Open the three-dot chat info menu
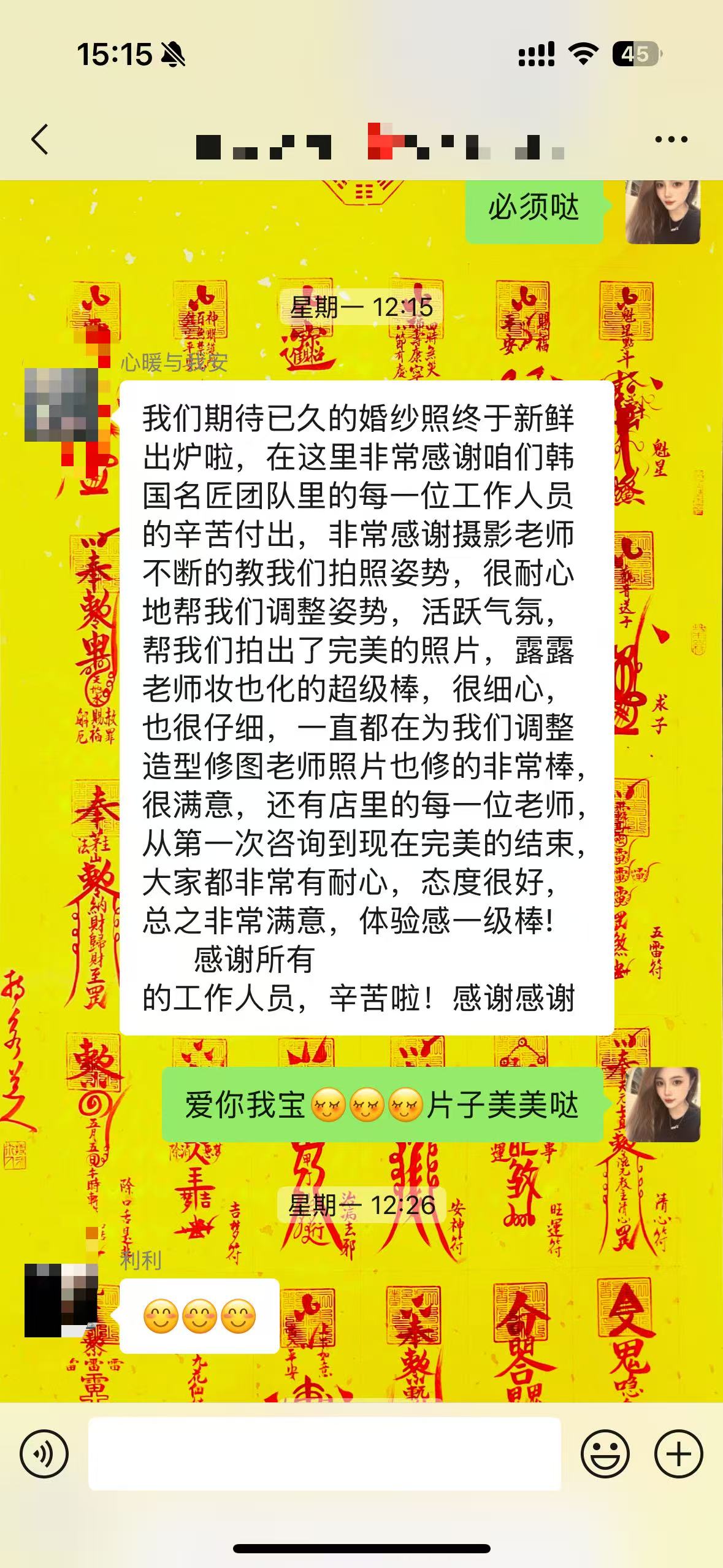Viewport: 723px width, 1568px height. tap(671, 140)
